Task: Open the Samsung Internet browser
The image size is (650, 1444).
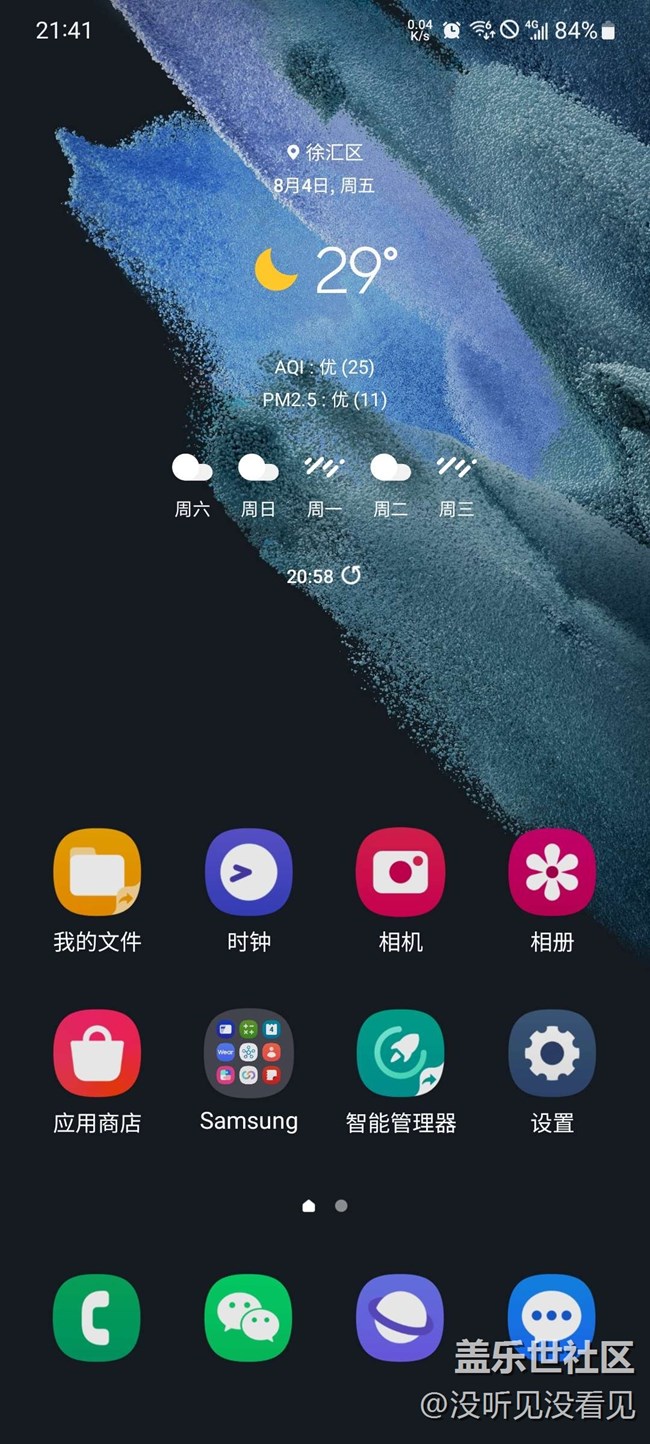Action: click(x=400, y=1317)
